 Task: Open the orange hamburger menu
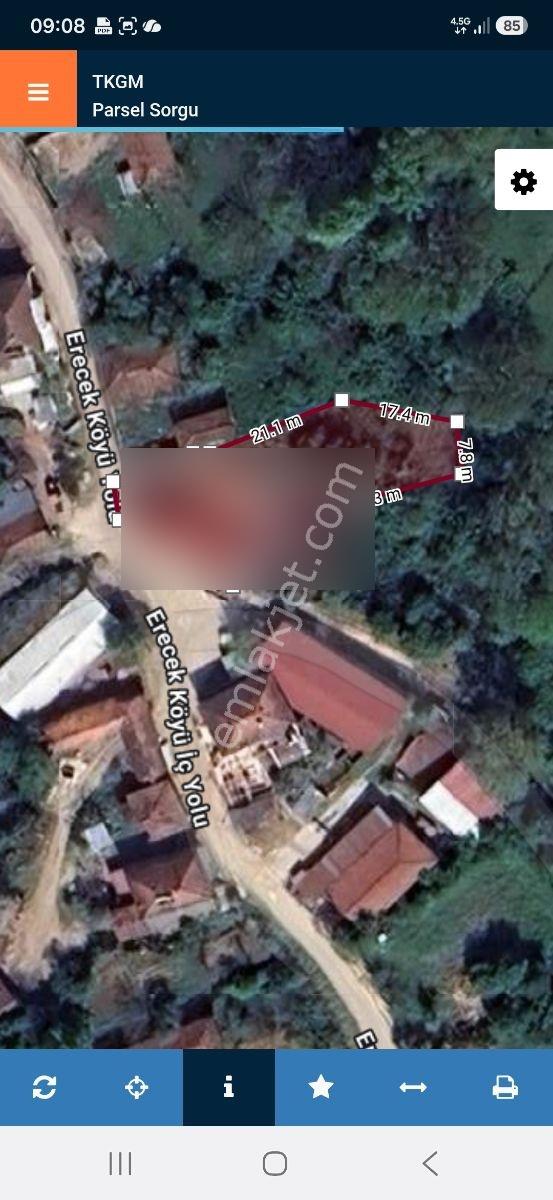tap(38, 92)
